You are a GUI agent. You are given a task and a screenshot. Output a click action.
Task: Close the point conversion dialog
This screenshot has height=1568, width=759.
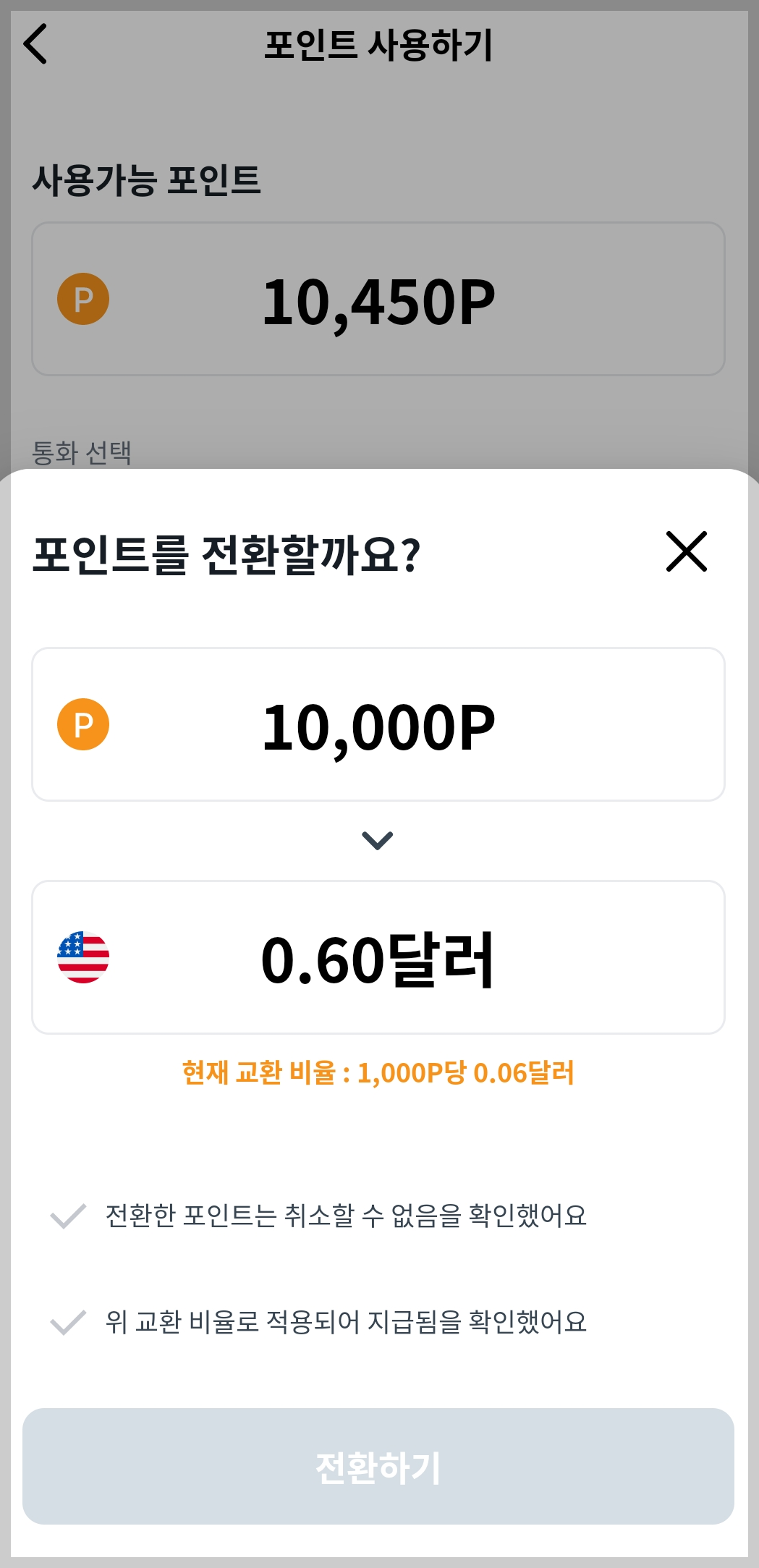click(686, 552)
